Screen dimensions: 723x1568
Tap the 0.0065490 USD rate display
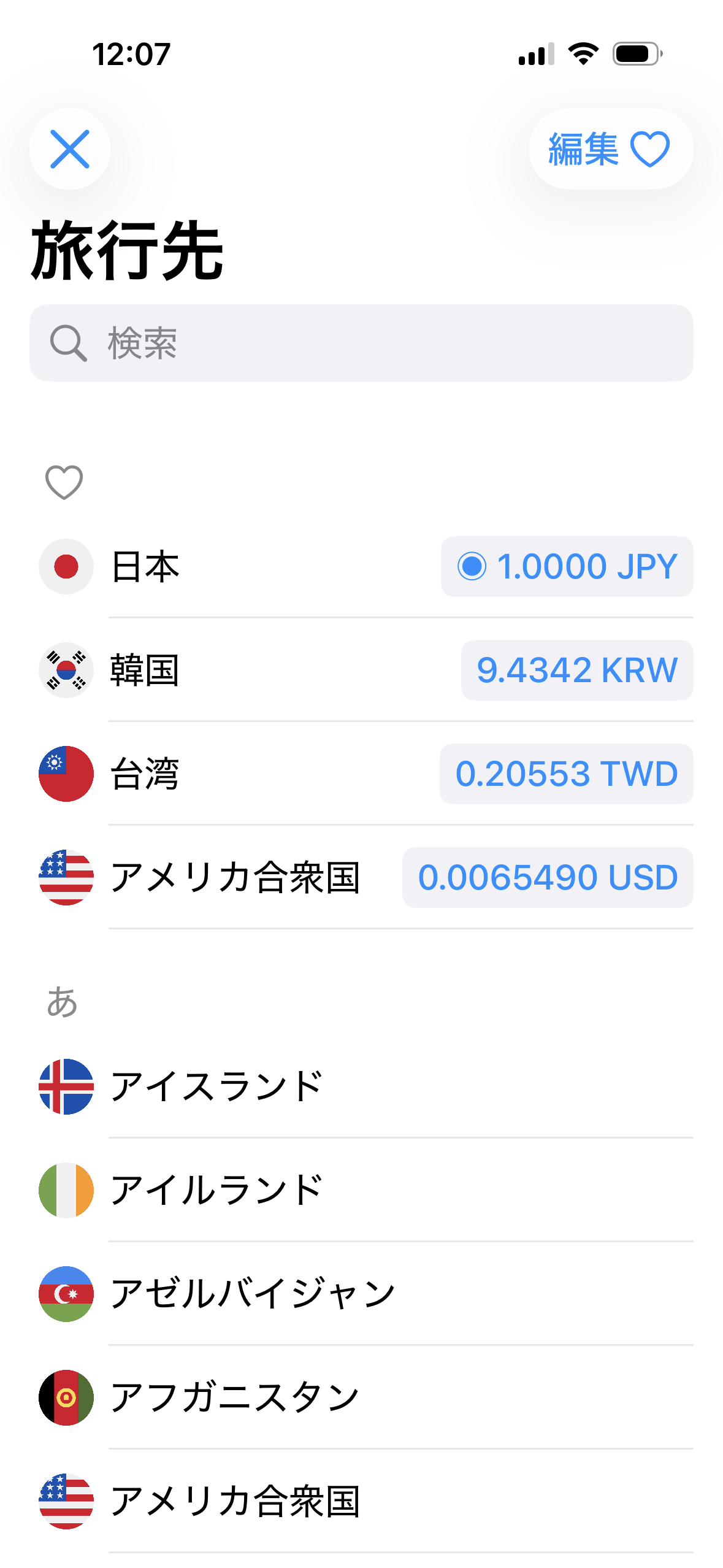point(548,878)
